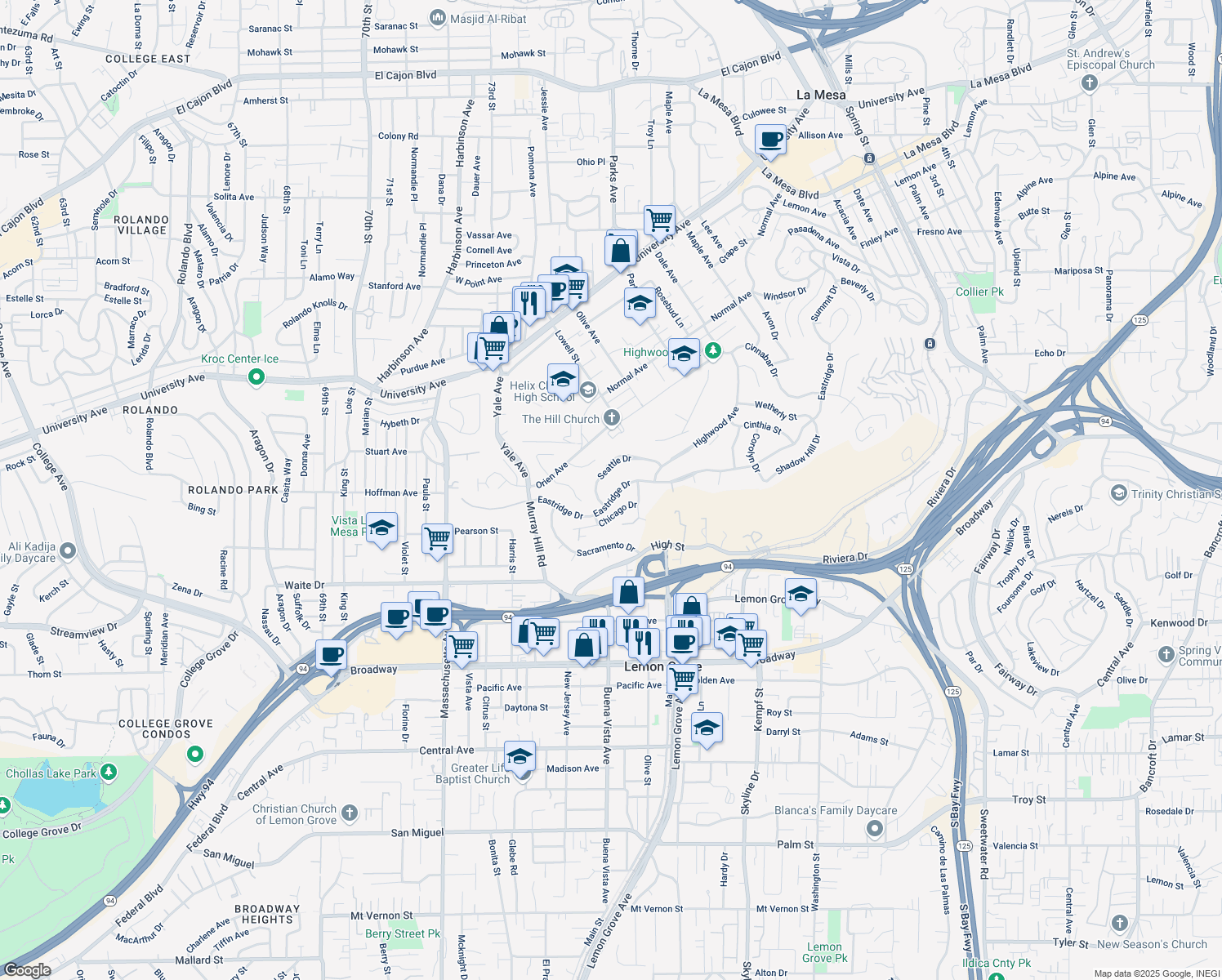Tap the school marker at Vista La Mesa
The height and width of the screenshot is (980, 1222).
point(381,528)
